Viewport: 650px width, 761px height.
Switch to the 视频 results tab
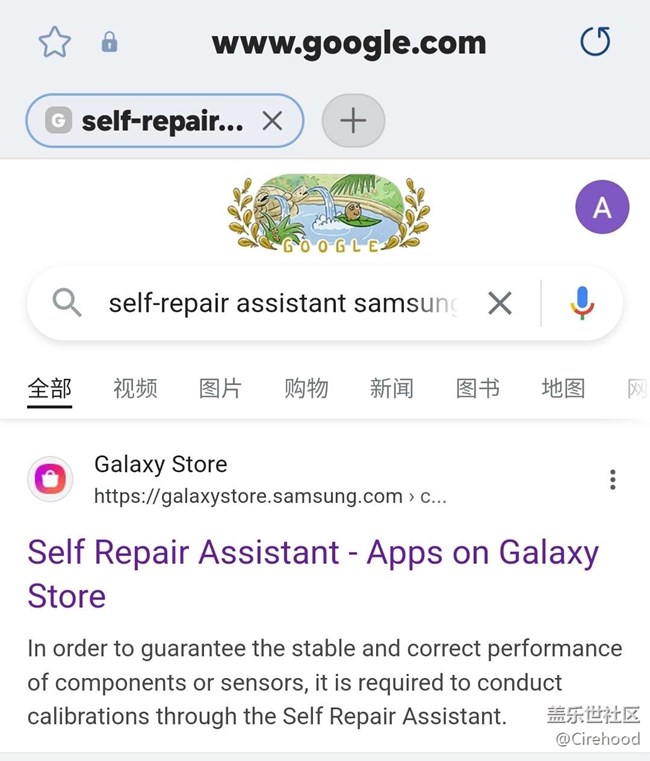[135, 388]
